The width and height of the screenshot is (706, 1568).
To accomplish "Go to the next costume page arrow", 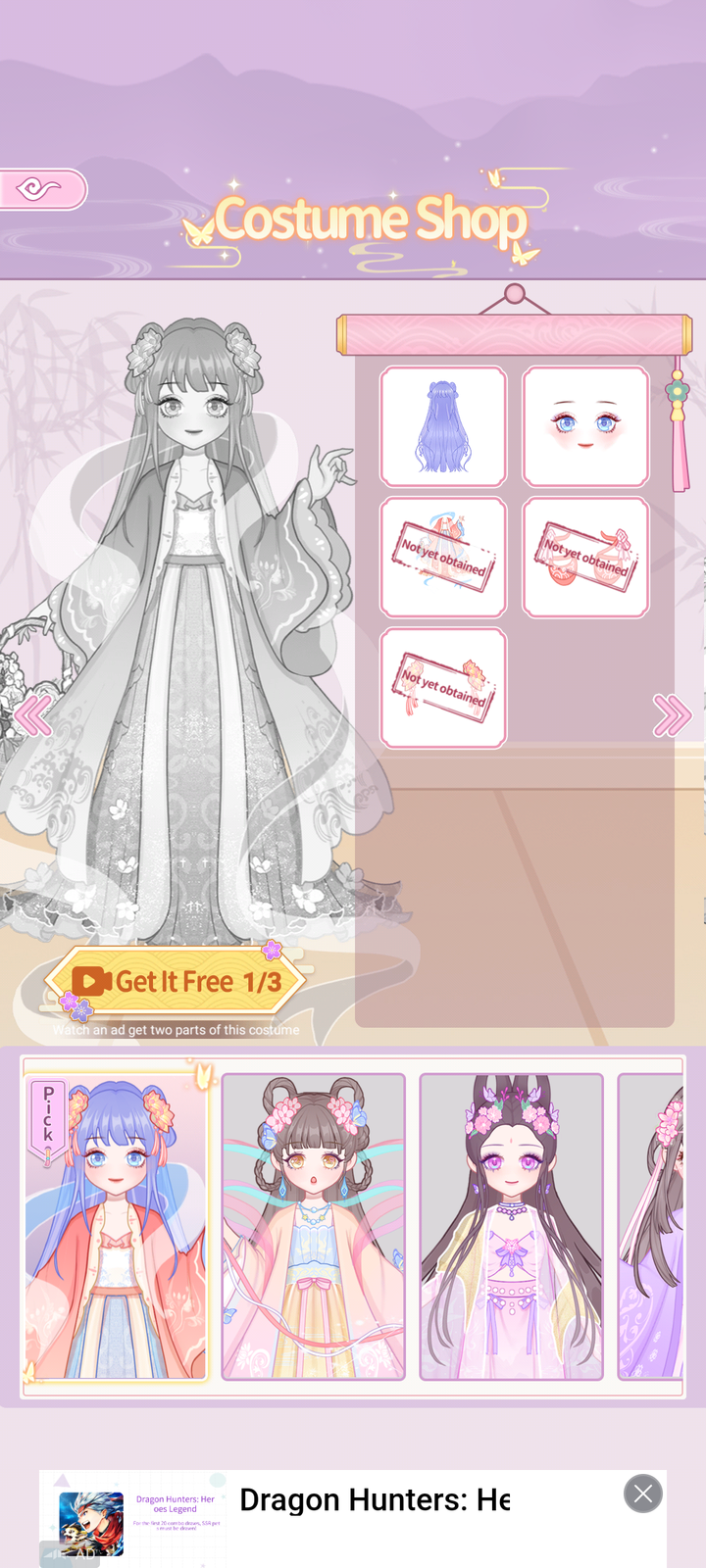I will (672, 714).
